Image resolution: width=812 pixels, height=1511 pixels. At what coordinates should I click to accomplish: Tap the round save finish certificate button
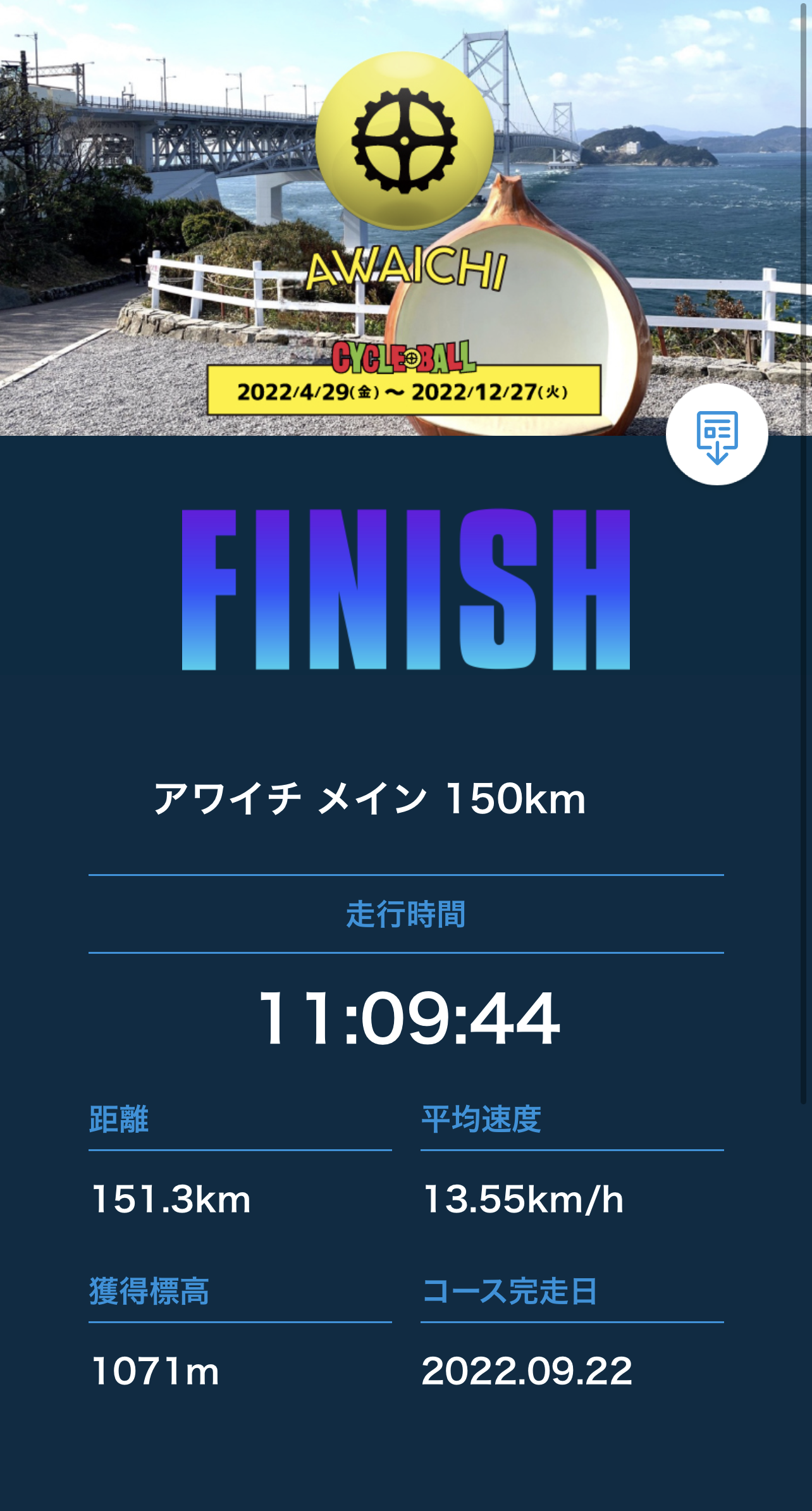[717, 435]
